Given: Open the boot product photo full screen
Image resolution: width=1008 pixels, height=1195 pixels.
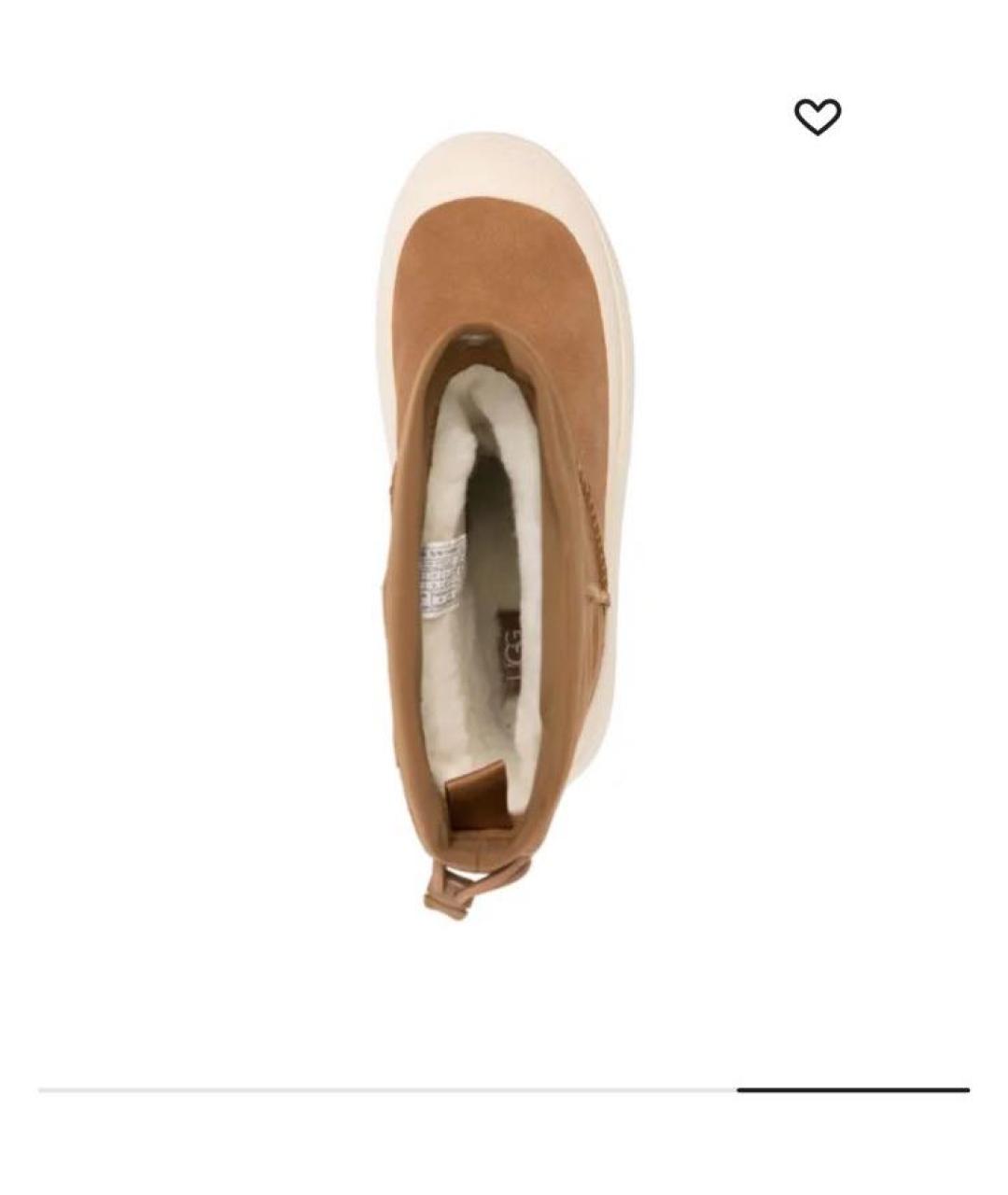Looking at the screenshot, I should point(504,523).
